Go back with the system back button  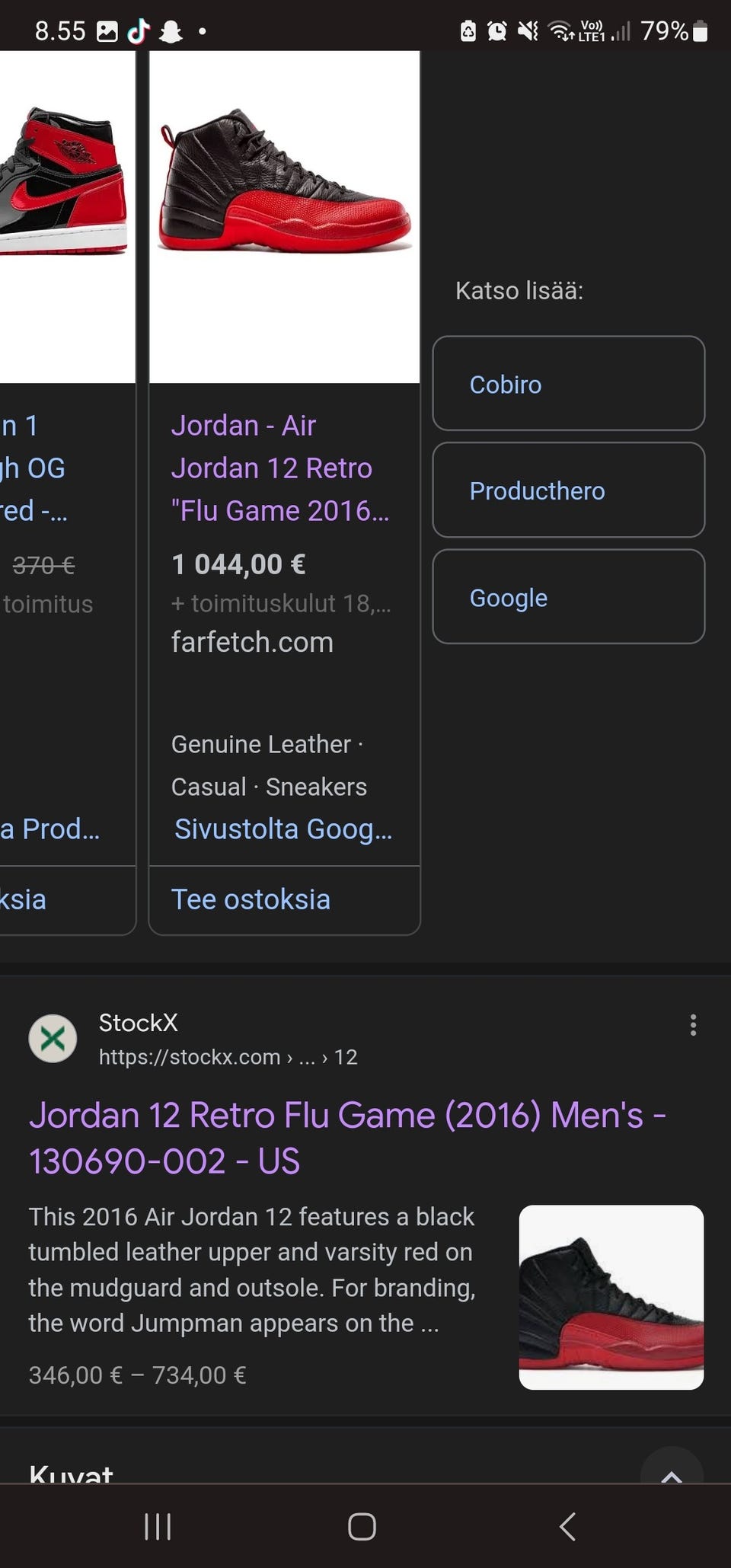click(567, 1526)
